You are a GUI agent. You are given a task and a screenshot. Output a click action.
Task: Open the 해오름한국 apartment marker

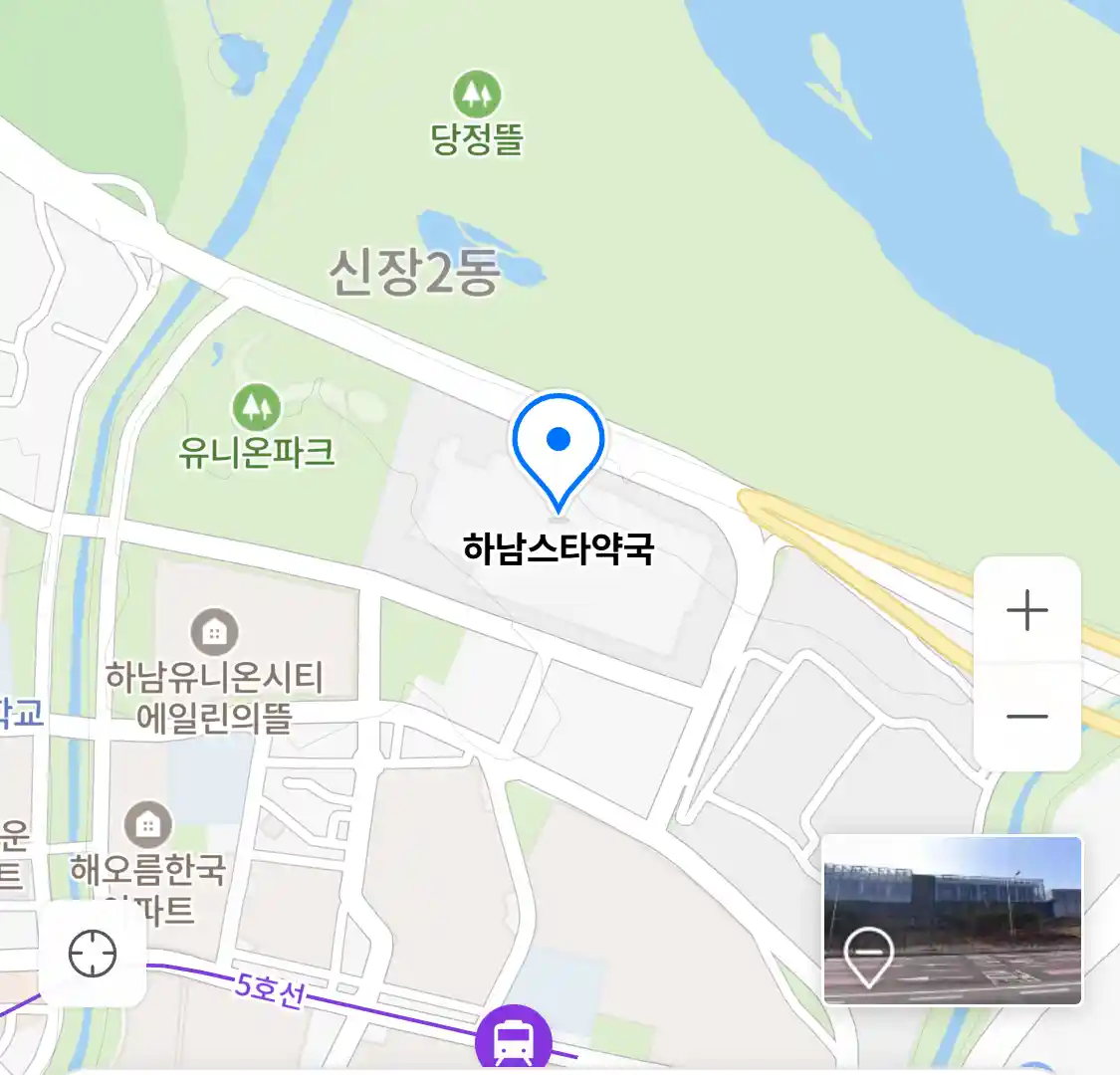point(148,824)
